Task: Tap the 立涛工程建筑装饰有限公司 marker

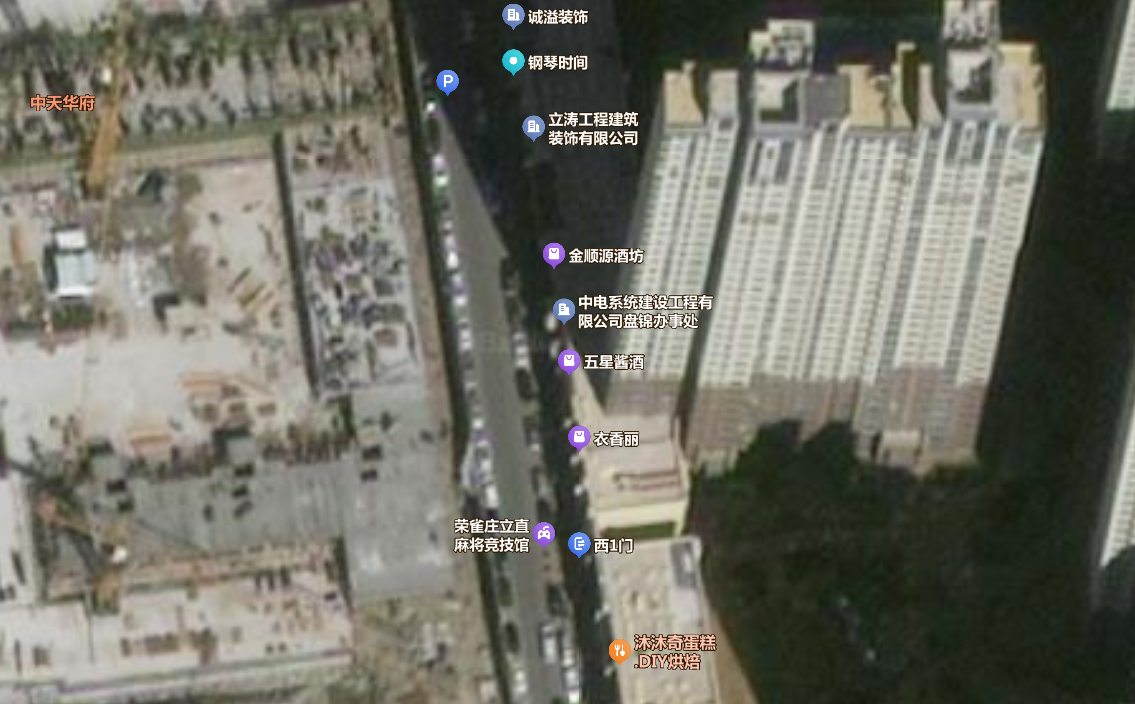Action: pyautogui.click(x=533, y=126)
